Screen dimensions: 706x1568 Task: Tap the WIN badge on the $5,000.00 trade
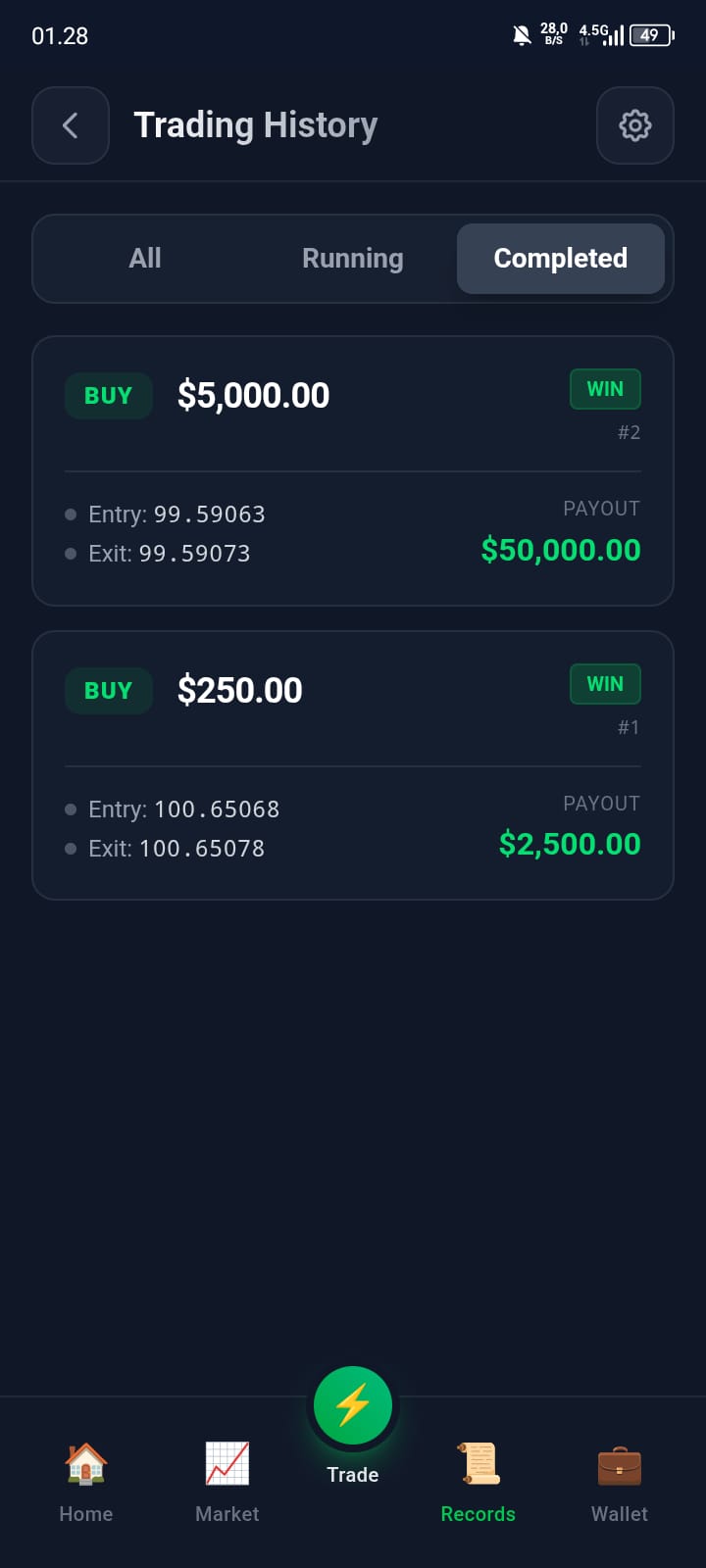point(605,389)
